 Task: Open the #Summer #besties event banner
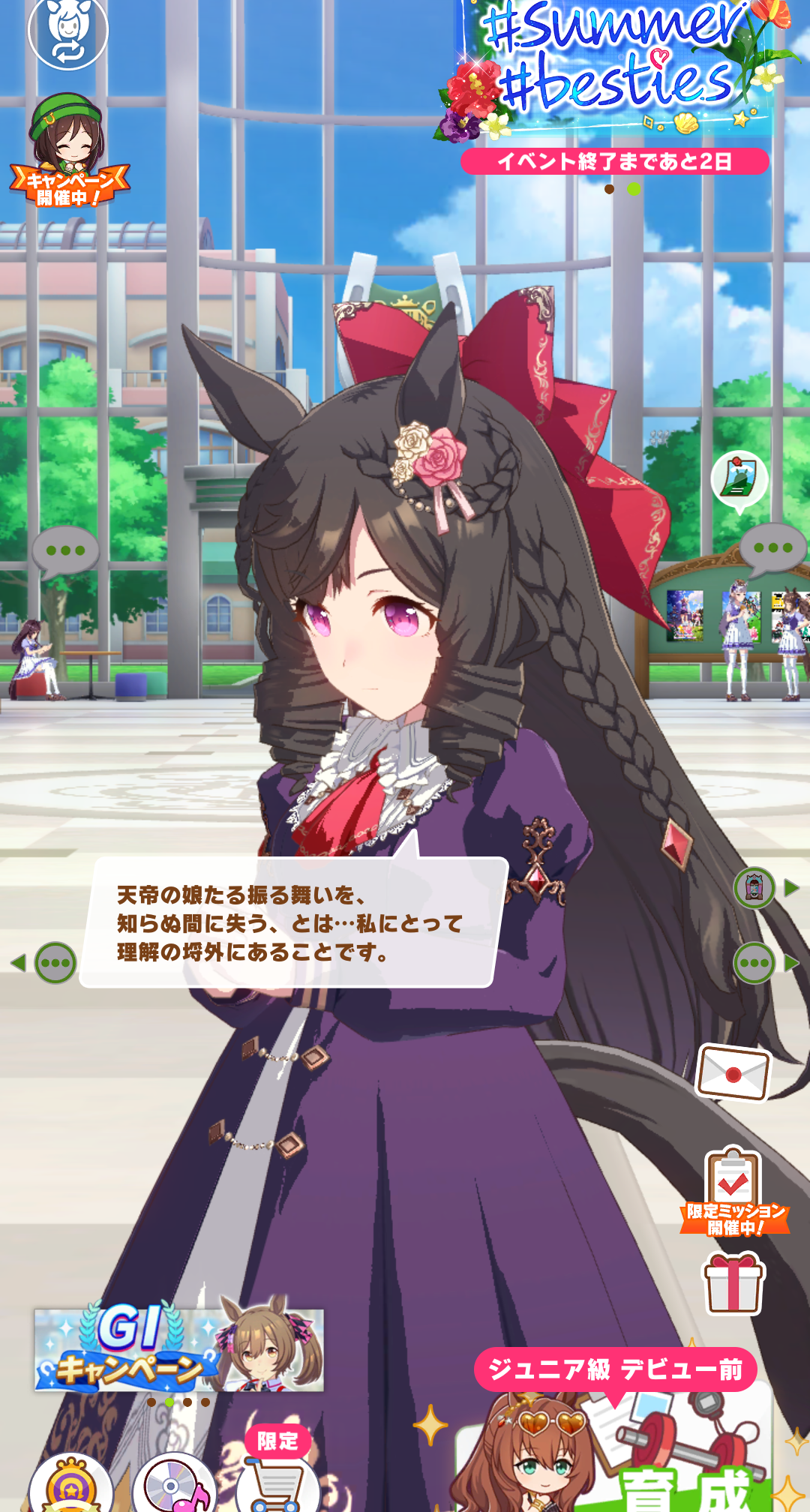point(615,75)
